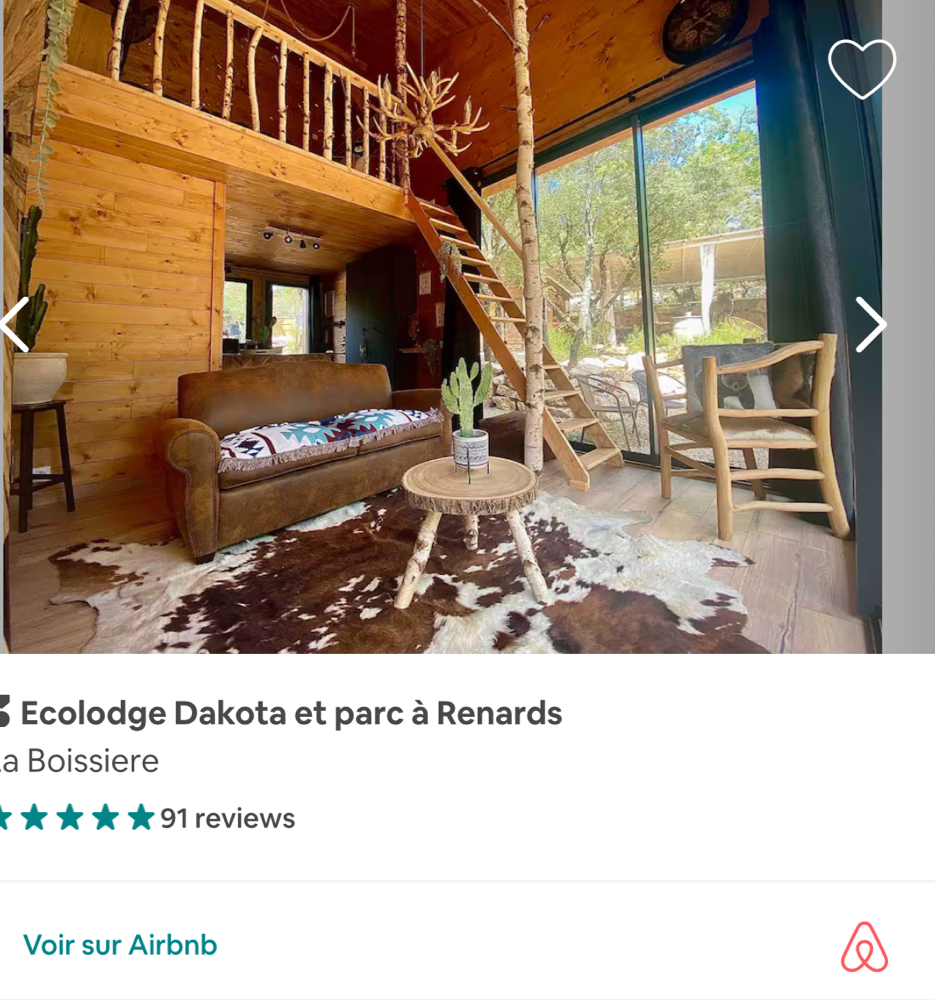Tap the Voir sur Airbnb link

(x=120, y=945)
